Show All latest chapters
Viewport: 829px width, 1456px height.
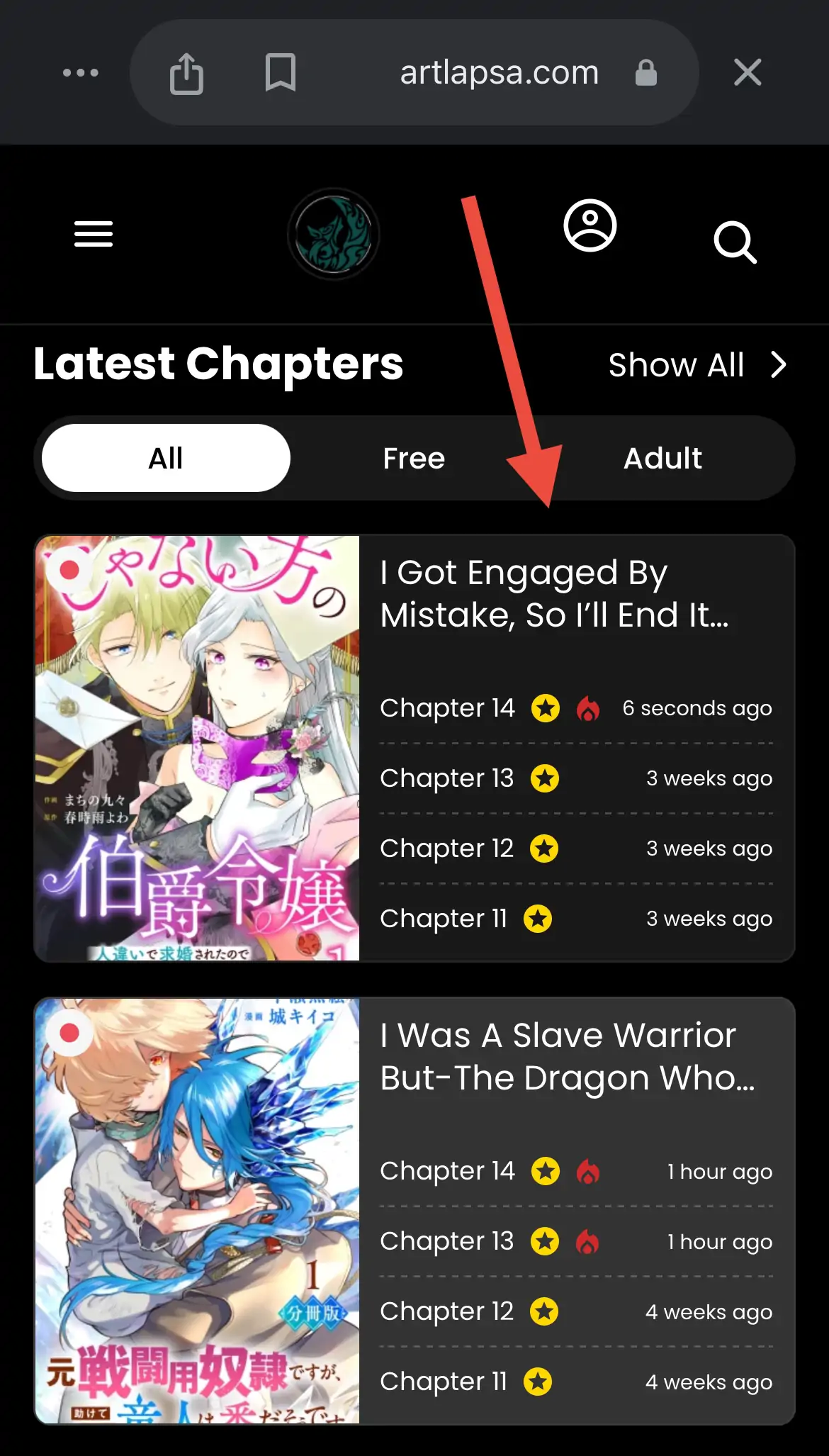[697, 365]
